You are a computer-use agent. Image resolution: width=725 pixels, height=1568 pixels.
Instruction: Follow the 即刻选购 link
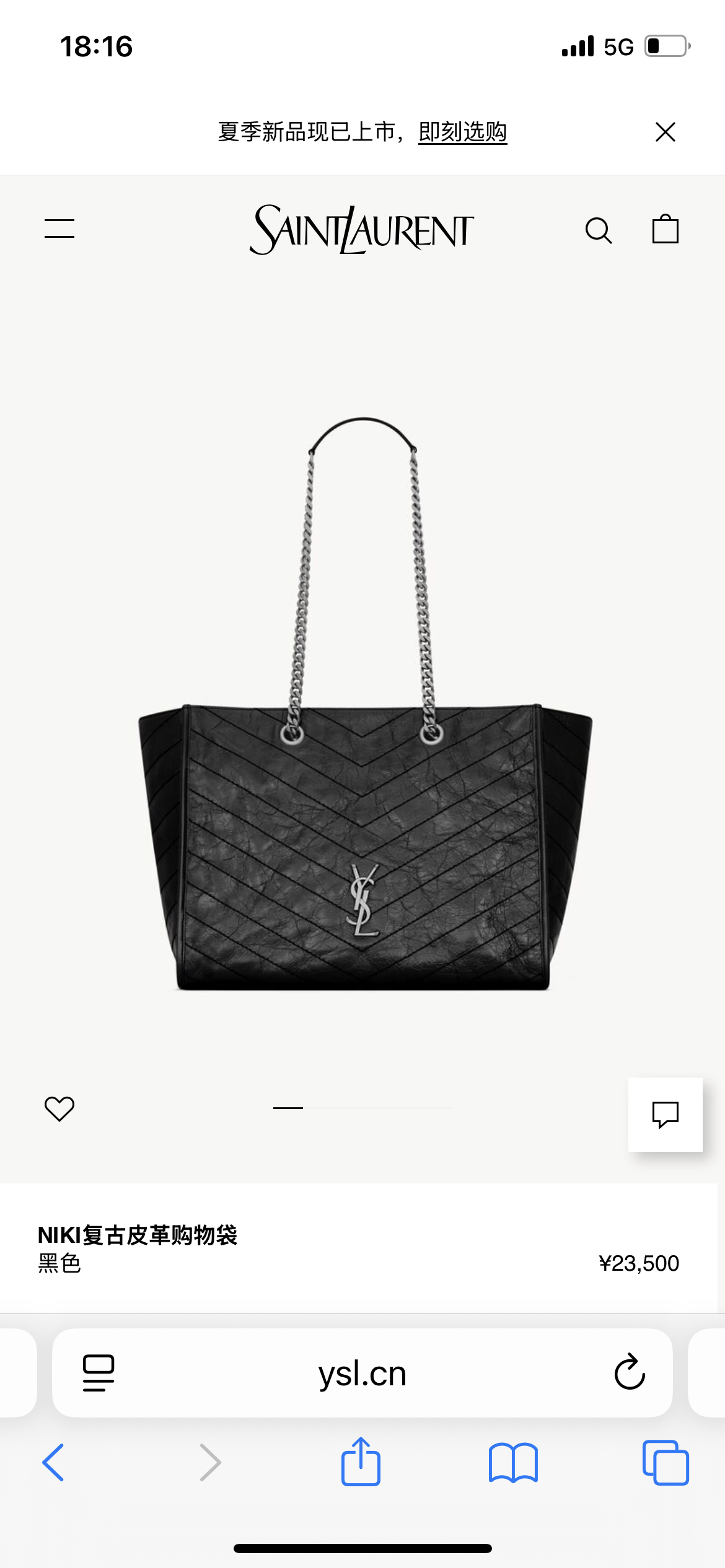pyautogui.click(x=462, y=132)
